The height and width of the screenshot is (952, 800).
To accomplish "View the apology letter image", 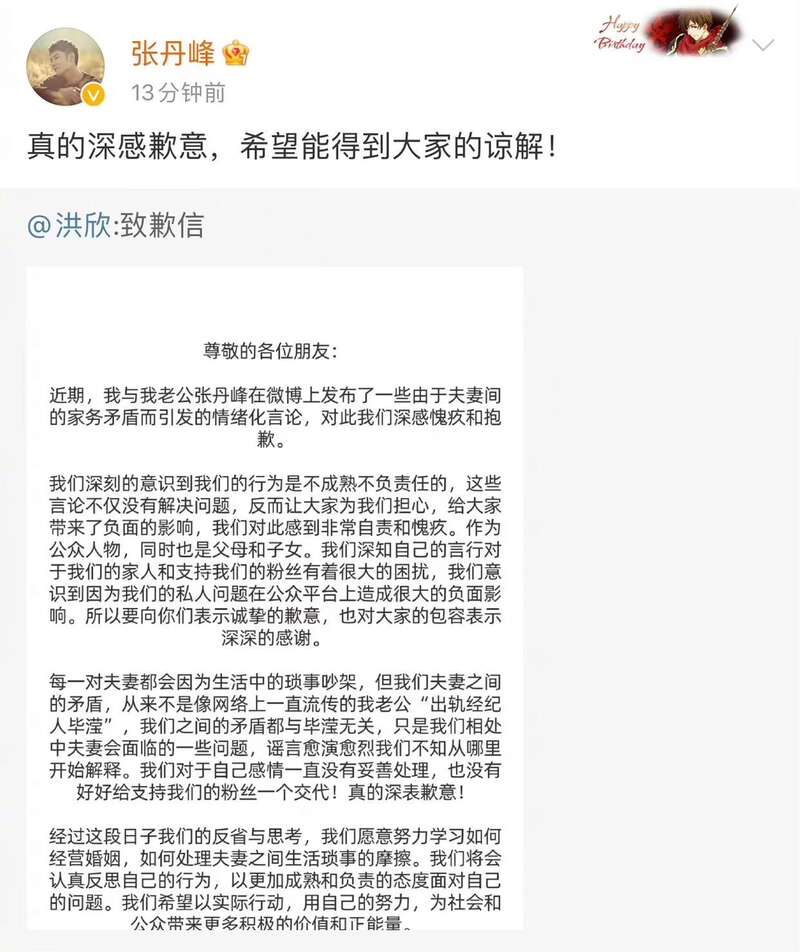I will 274,600.
